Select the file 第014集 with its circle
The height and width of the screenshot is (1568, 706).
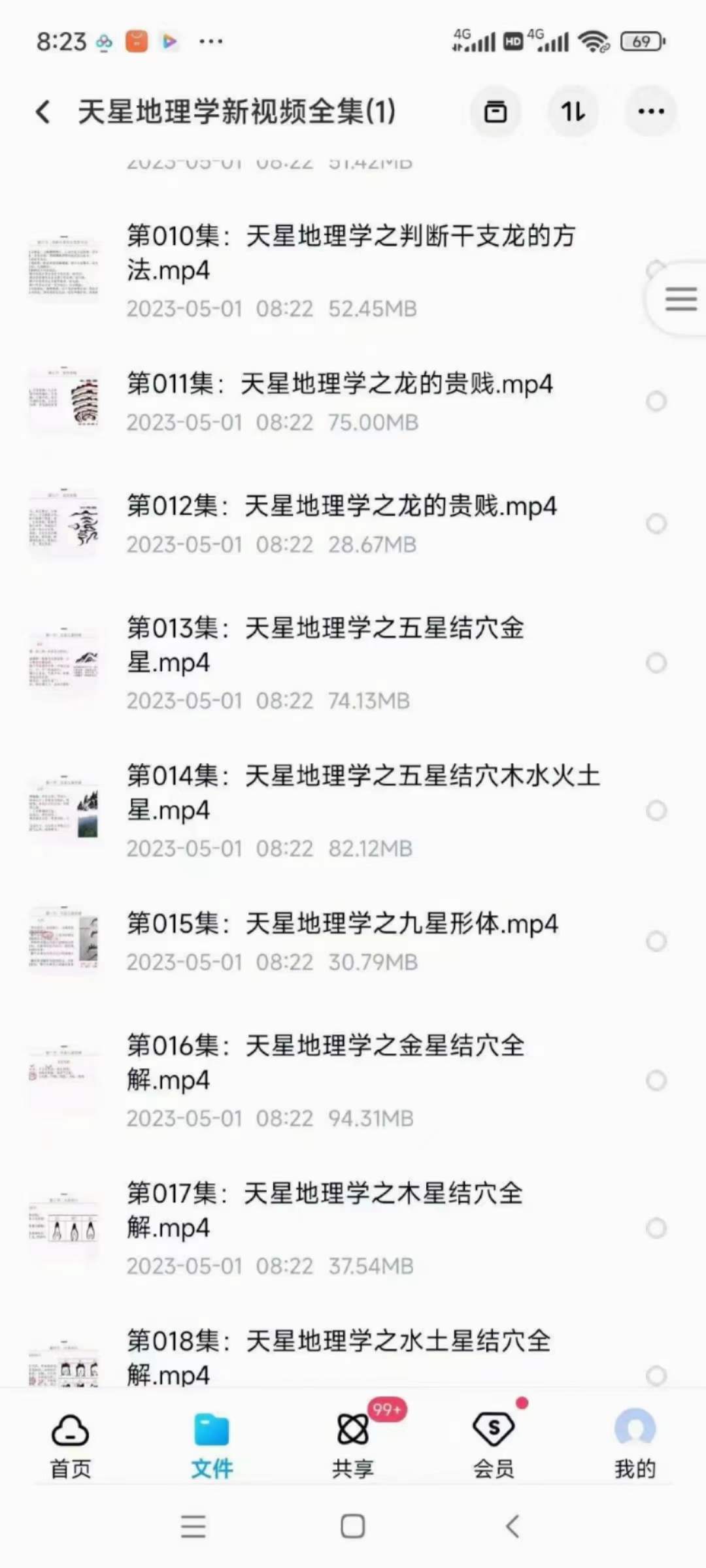pos(656,811)
